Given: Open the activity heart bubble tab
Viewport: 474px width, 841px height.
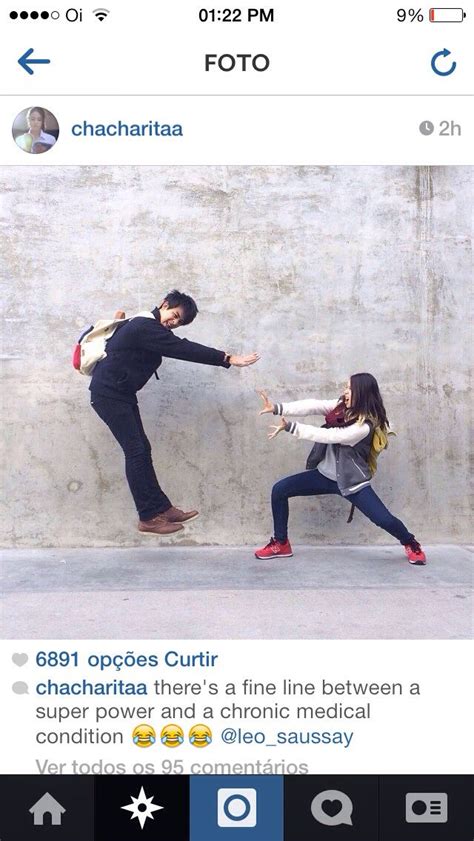Looking at the screenshot, I should tap(331, 808).
